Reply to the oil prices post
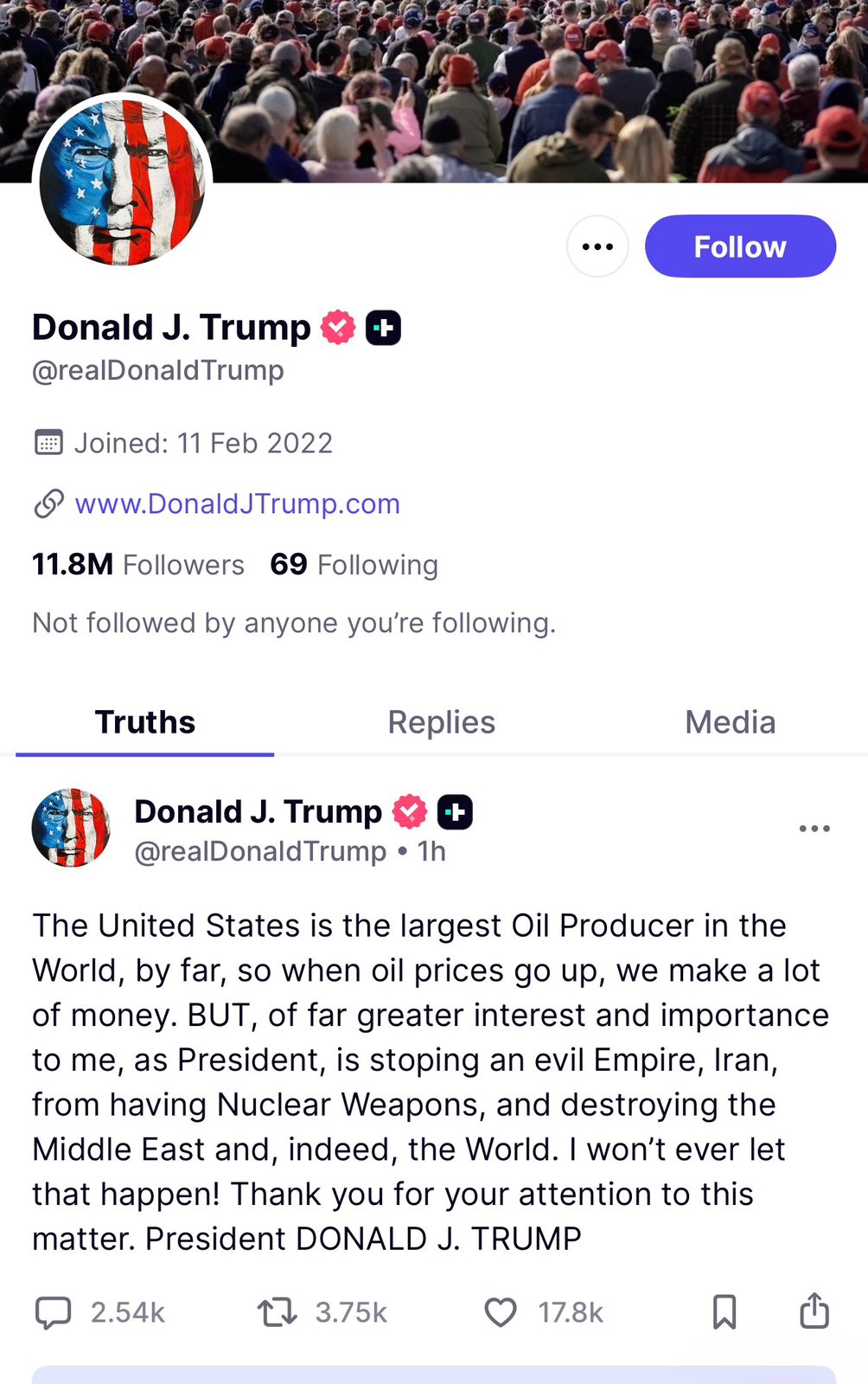868x1384 pixels. pyautogui.click(x=54, y=1312)
